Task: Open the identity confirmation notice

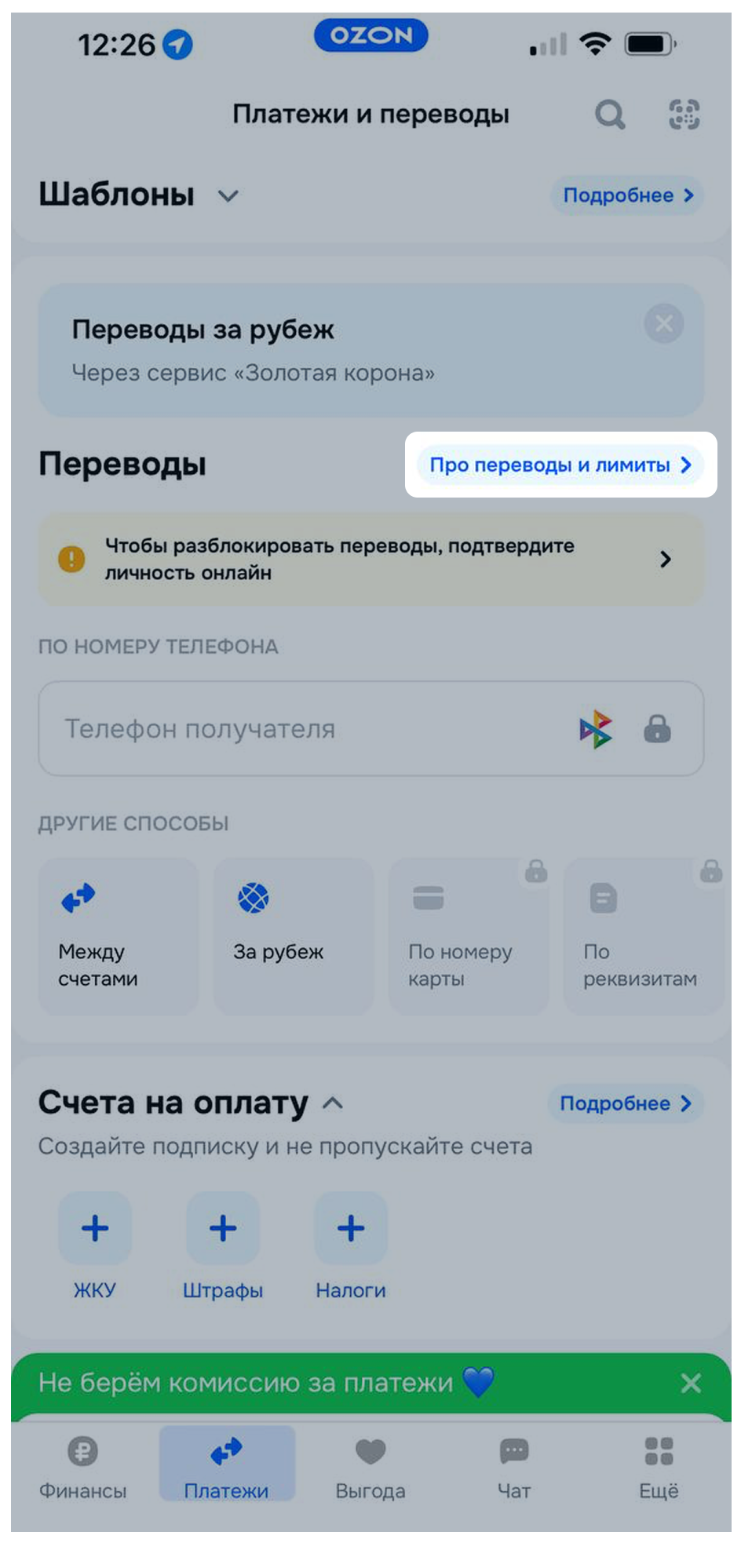Action: pos(370,559)
